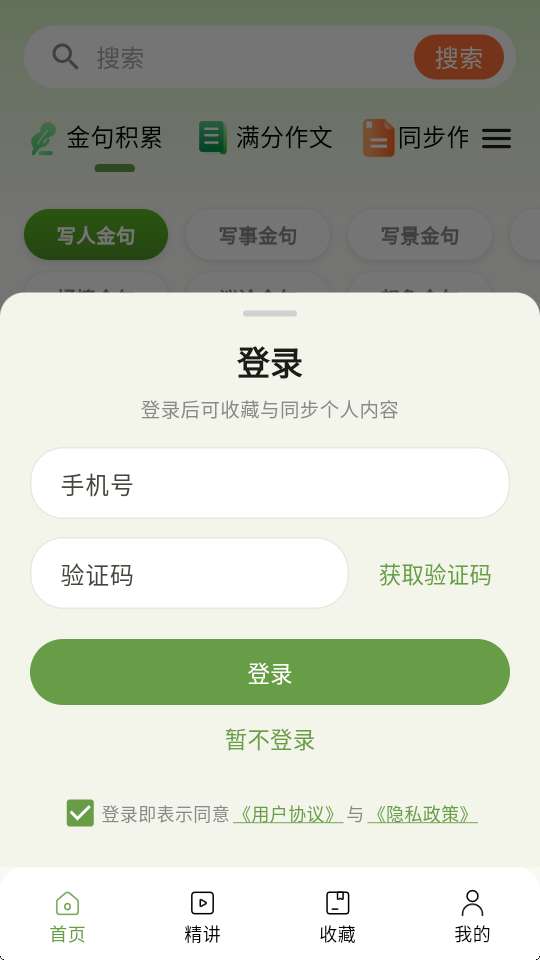Open the 《用户协议》 link
This screenshot has width=540, height=960.
coord(288,814)
